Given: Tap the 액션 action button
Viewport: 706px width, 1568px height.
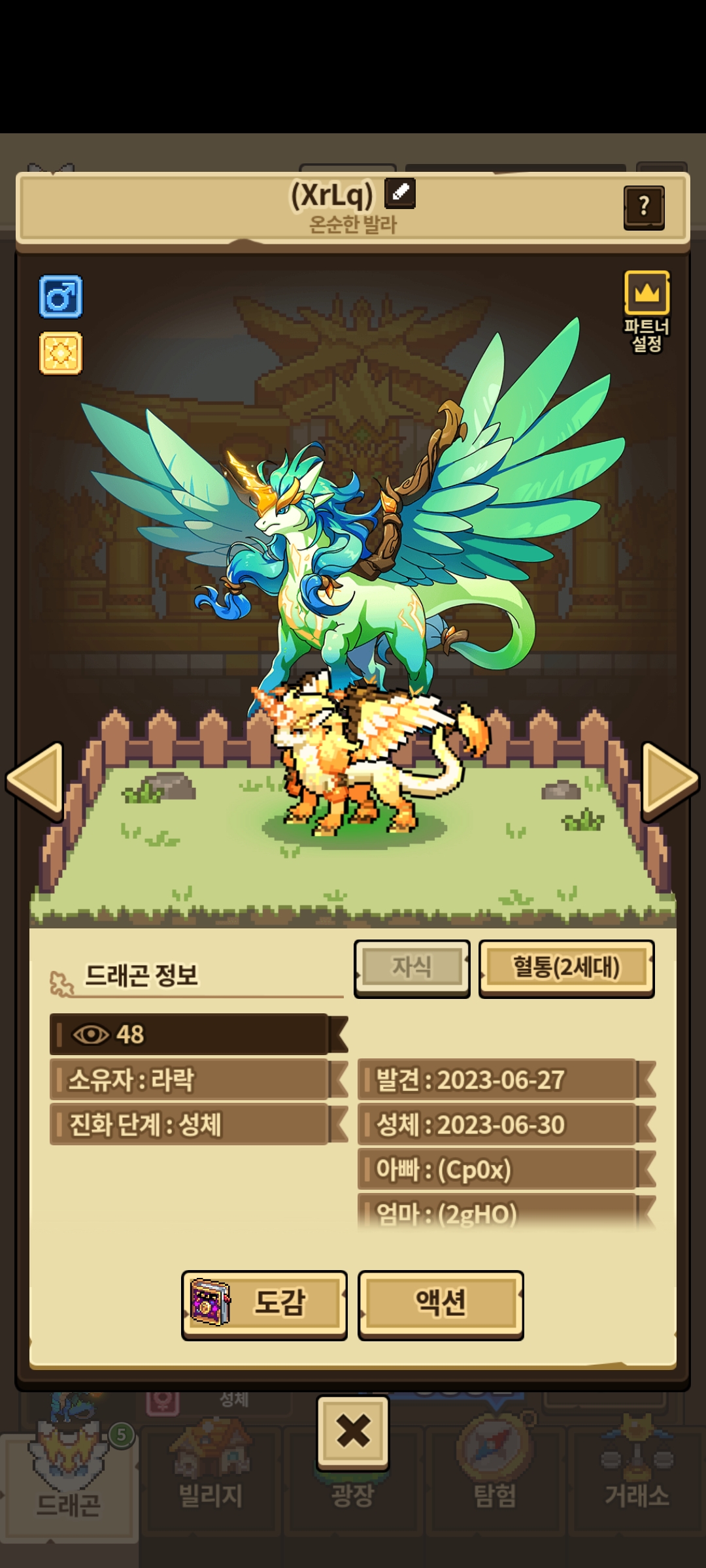Looking at the screenshot, I should tap(441, 1305).
